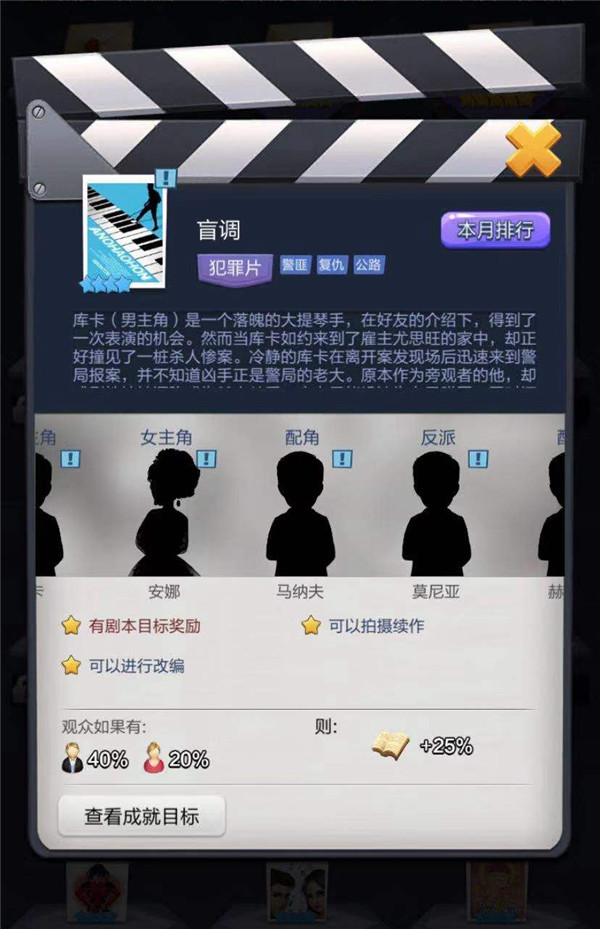The image size is (600, 929).
Task: Tap the 公路 tag chip
Action: click(368, 266)
